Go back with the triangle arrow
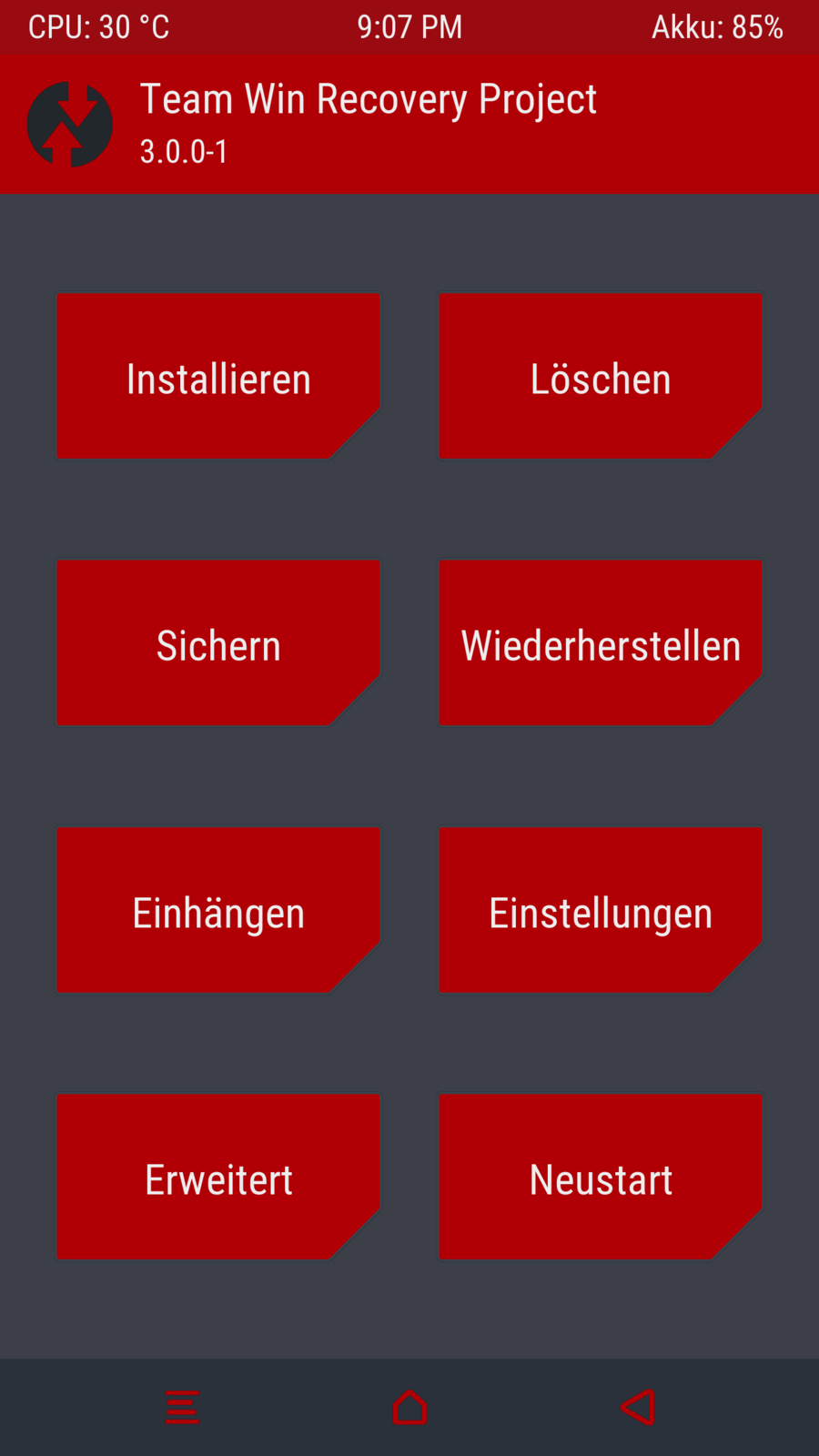819x1456 pixels. (637, 1407)
